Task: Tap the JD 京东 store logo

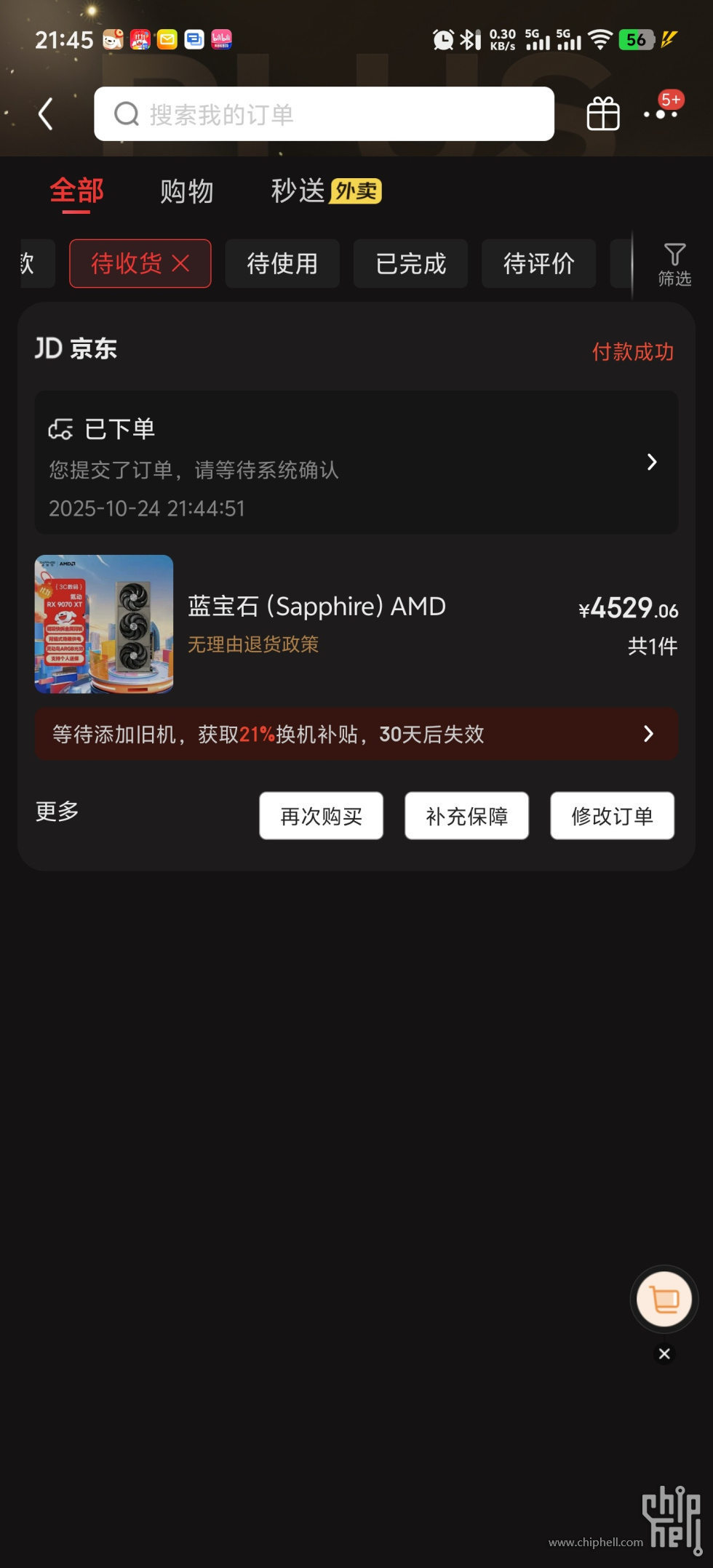Action: pyautogui.click(x=76, y=348)
